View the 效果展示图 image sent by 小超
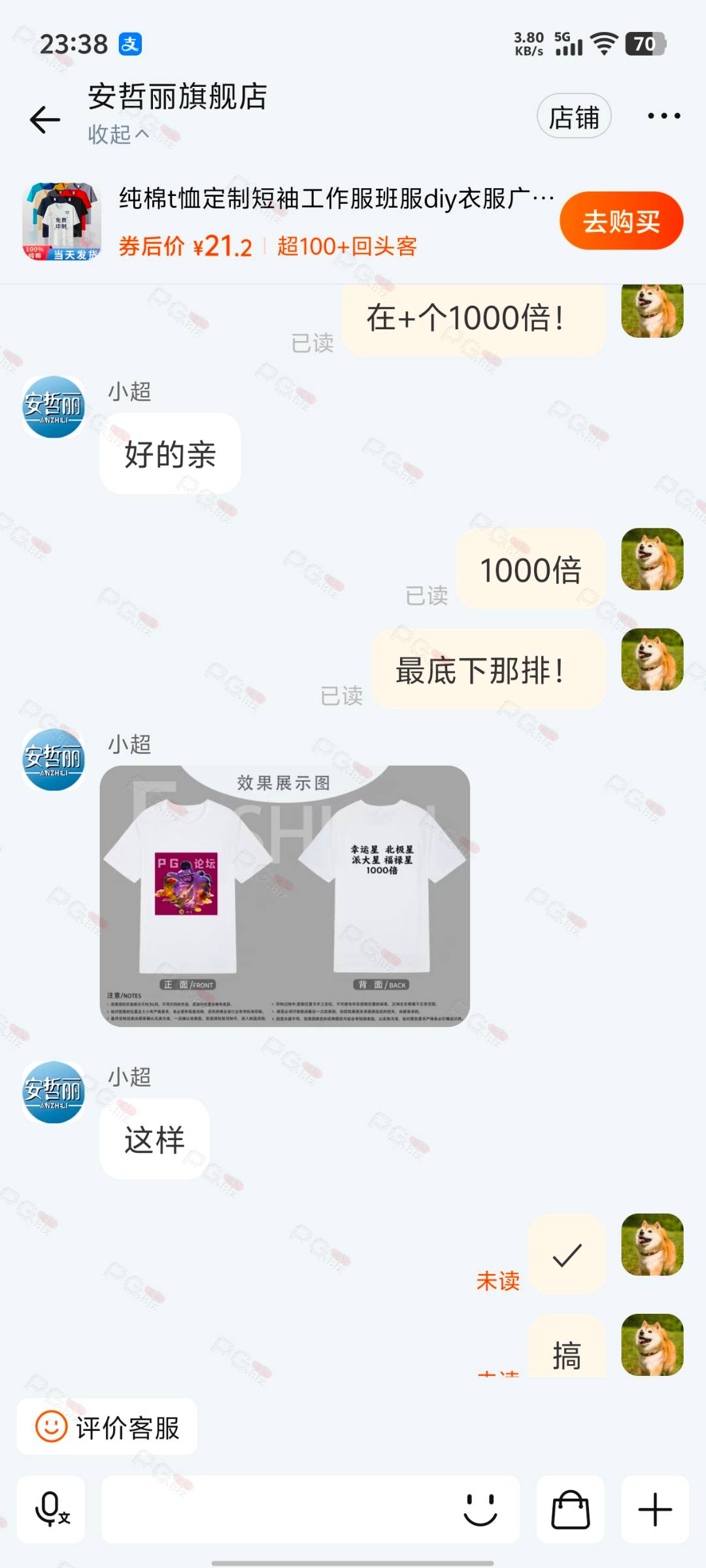Image resolution: width=706 pixels, height=1568 pixels. 284,896
